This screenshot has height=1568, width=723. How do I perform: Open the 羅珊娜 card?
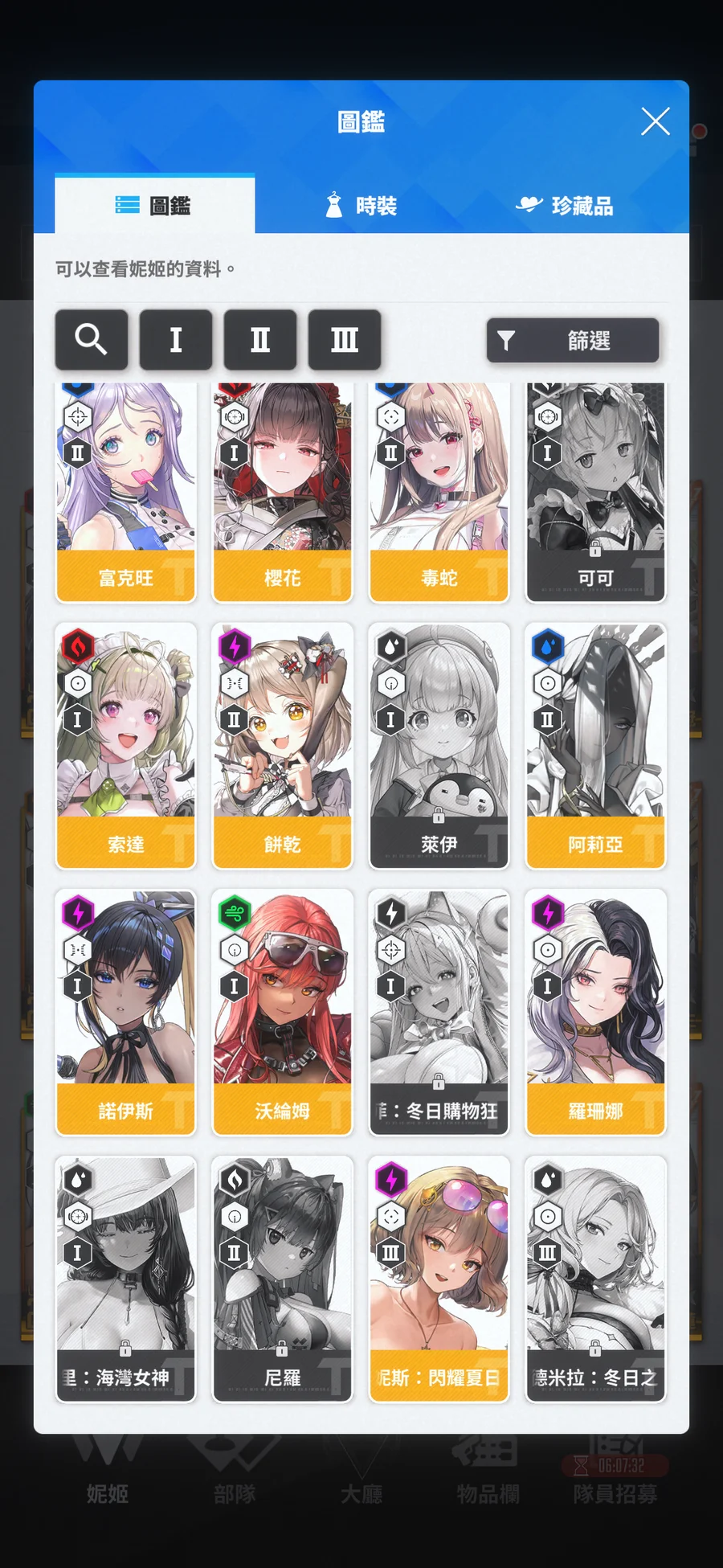click(595, 1013)
